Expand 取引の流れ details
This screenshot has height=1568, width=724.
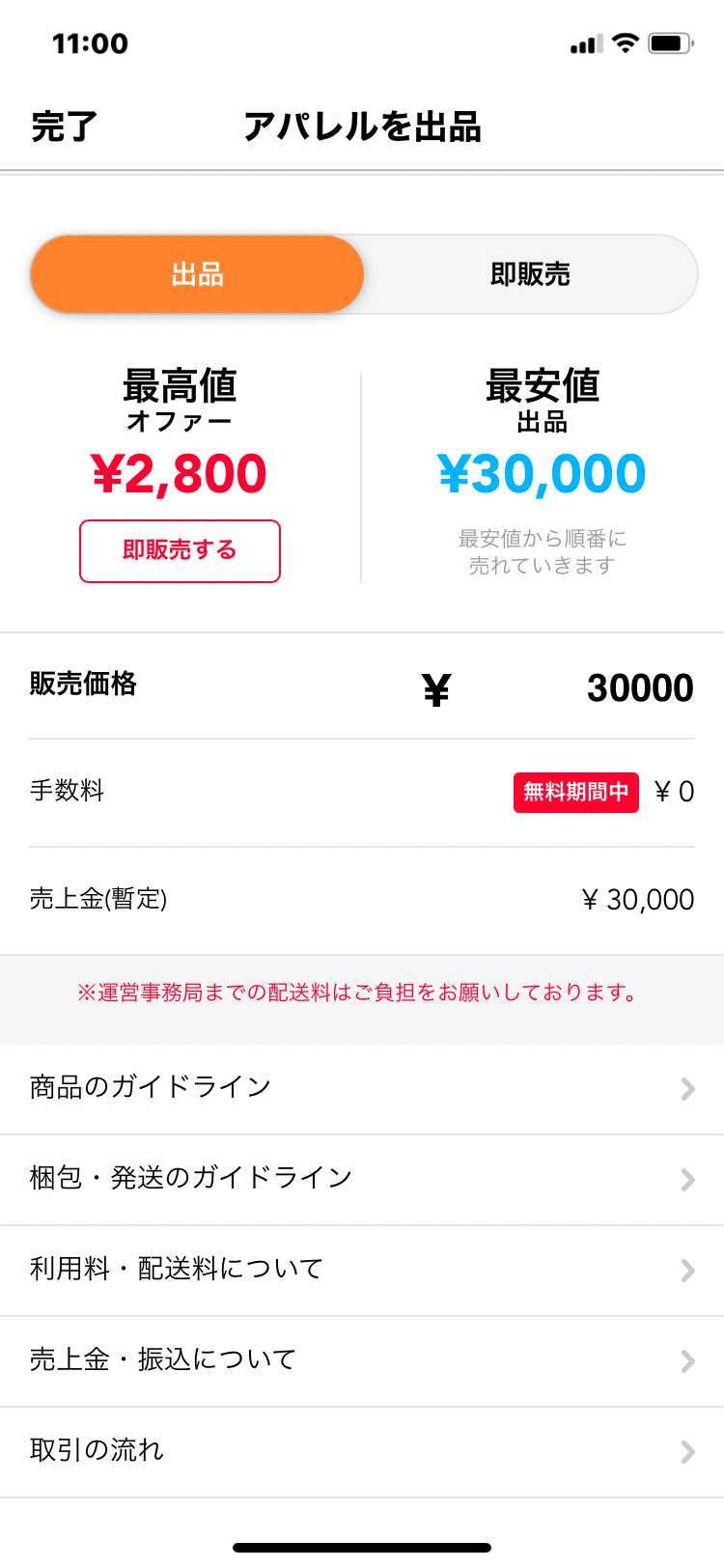point(362,1449)
